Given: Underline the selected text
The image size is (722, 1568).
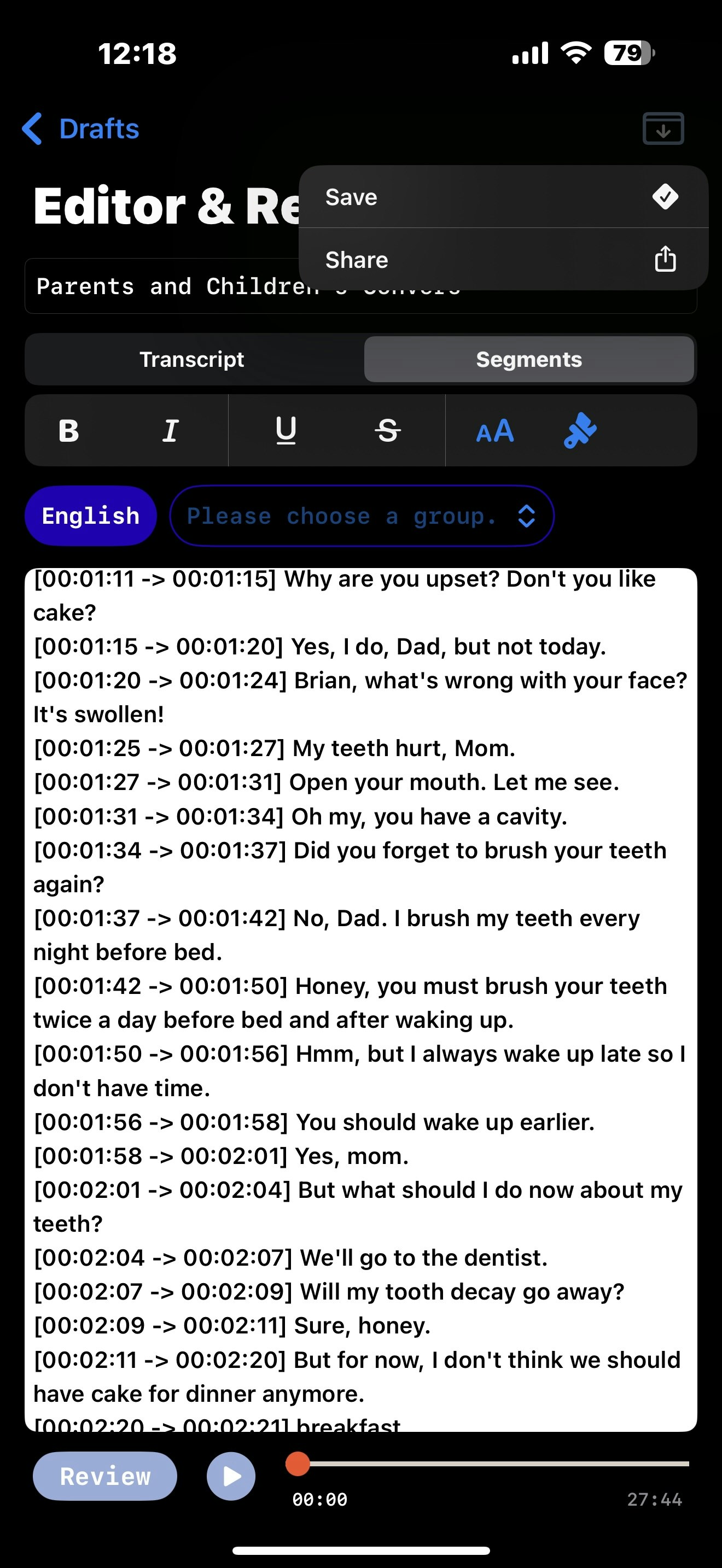Looking at the screenshot, I should (x=286, y=430).
